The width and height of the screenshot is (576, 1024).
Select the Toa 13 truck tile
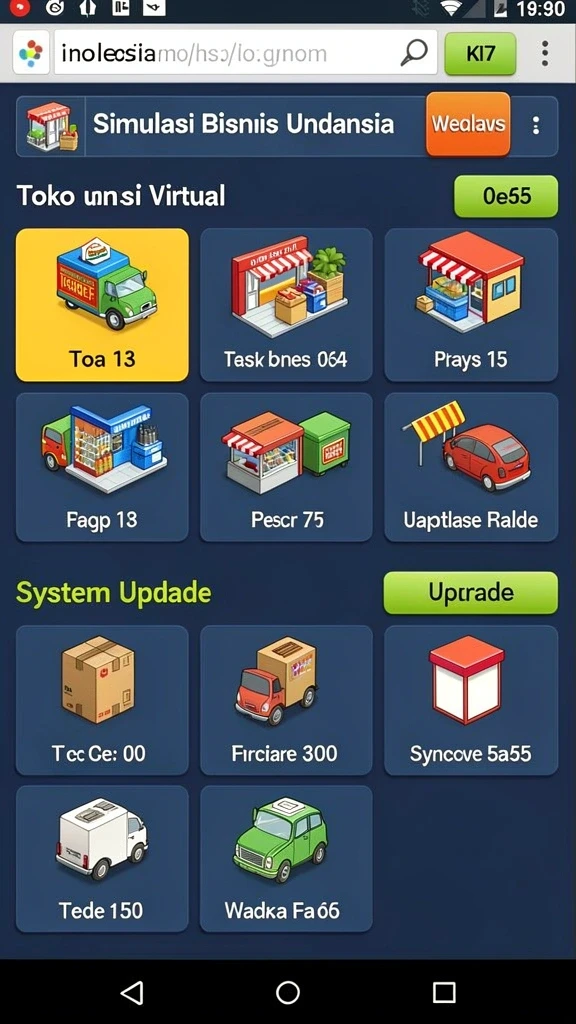(x=102, y=304)
